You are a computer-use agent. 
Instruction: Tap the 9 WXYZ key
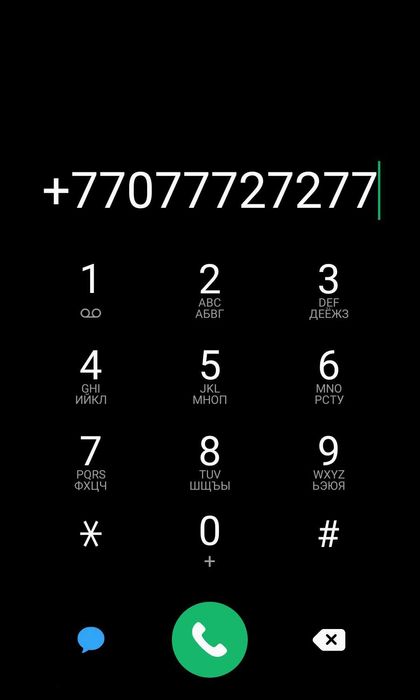coord(329,462)
